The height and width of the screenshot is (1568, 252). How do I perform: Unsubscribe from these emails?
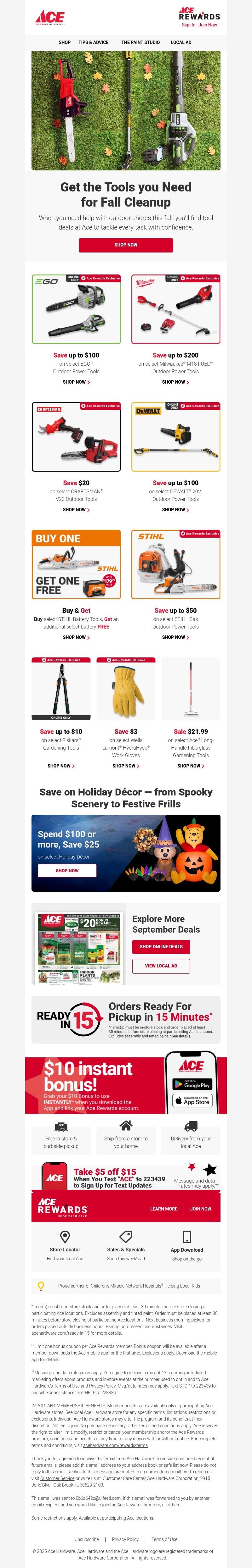click(x=87, y=1539)
